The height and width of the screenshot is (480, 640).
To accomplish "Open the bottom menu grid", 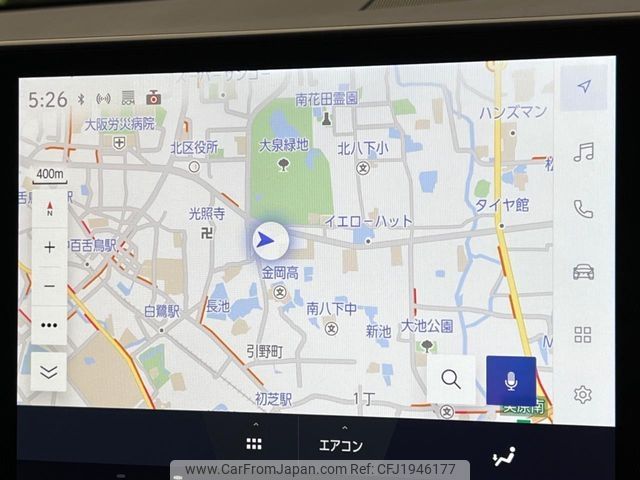I will point(254,444).
